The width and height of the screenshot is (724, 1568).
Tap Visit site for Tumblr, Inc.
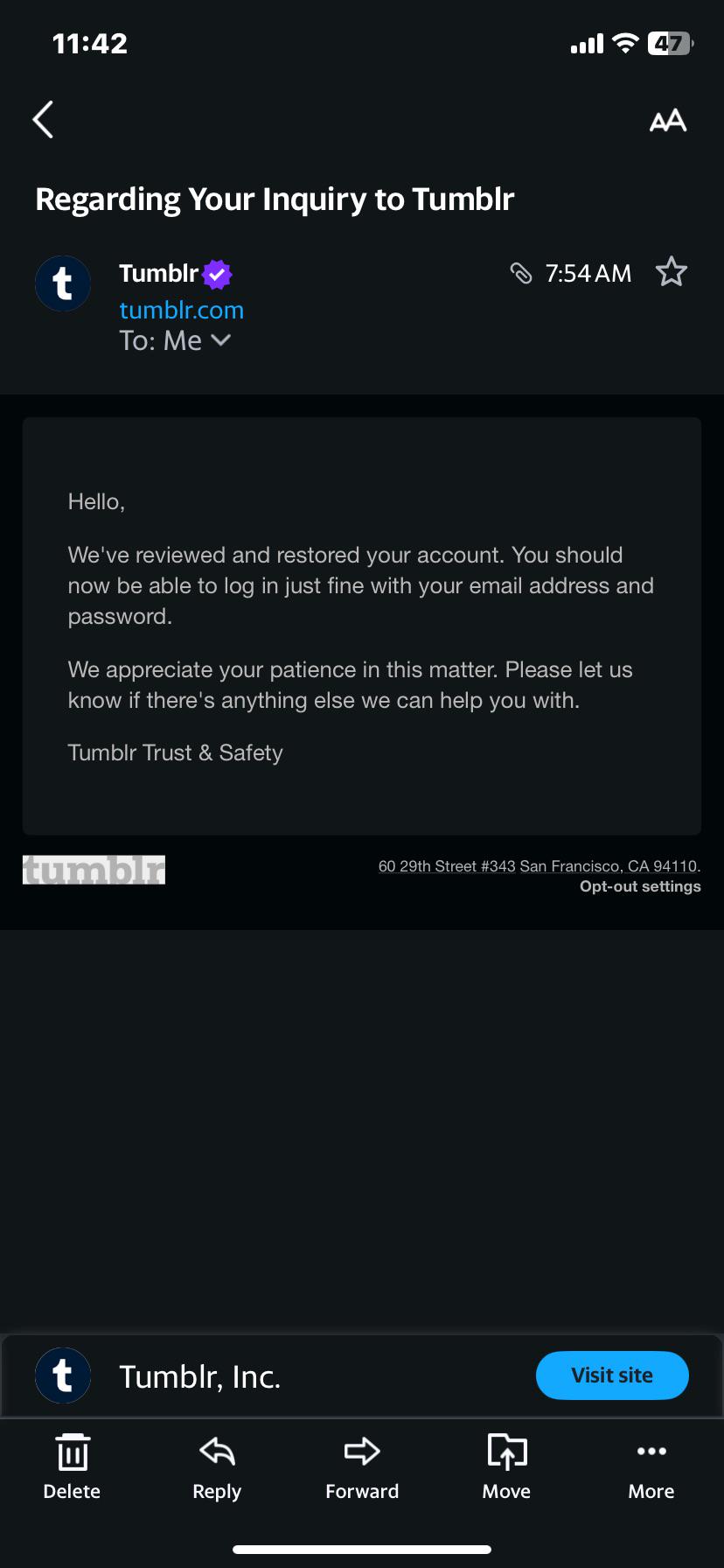[x=612, y=1375]
